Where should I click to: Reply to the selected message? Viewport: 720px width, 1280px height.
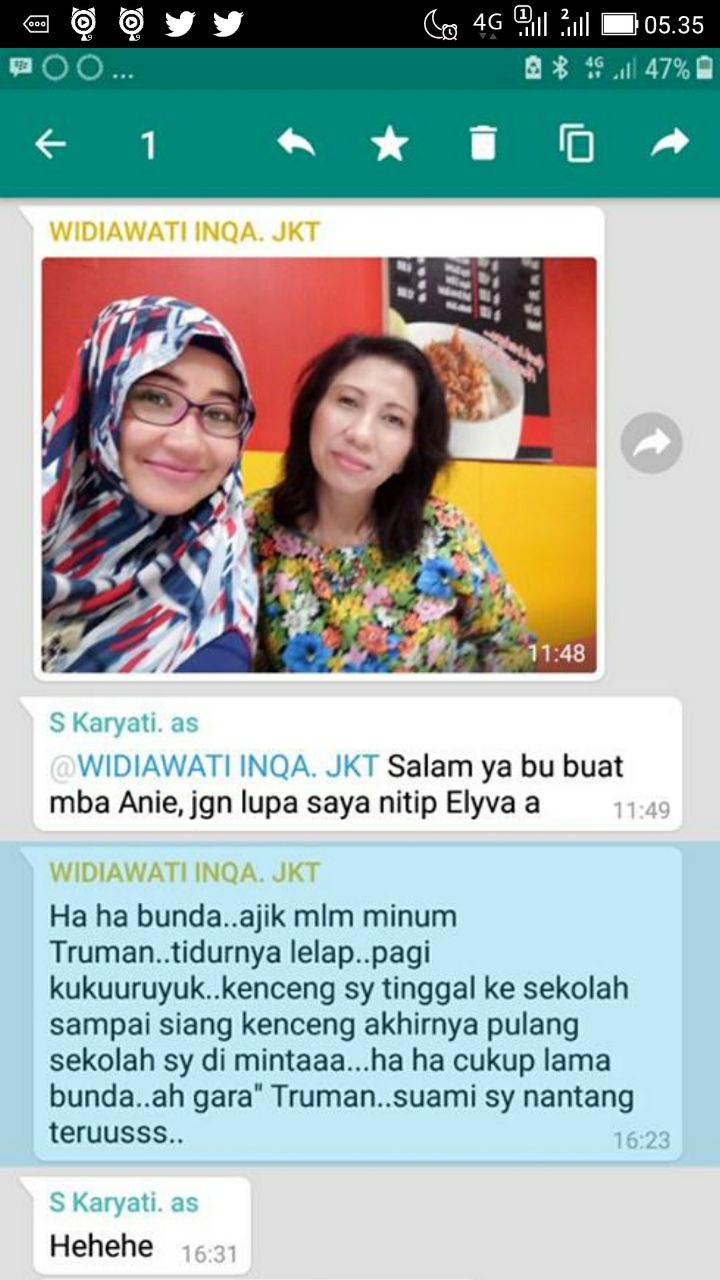296,144
